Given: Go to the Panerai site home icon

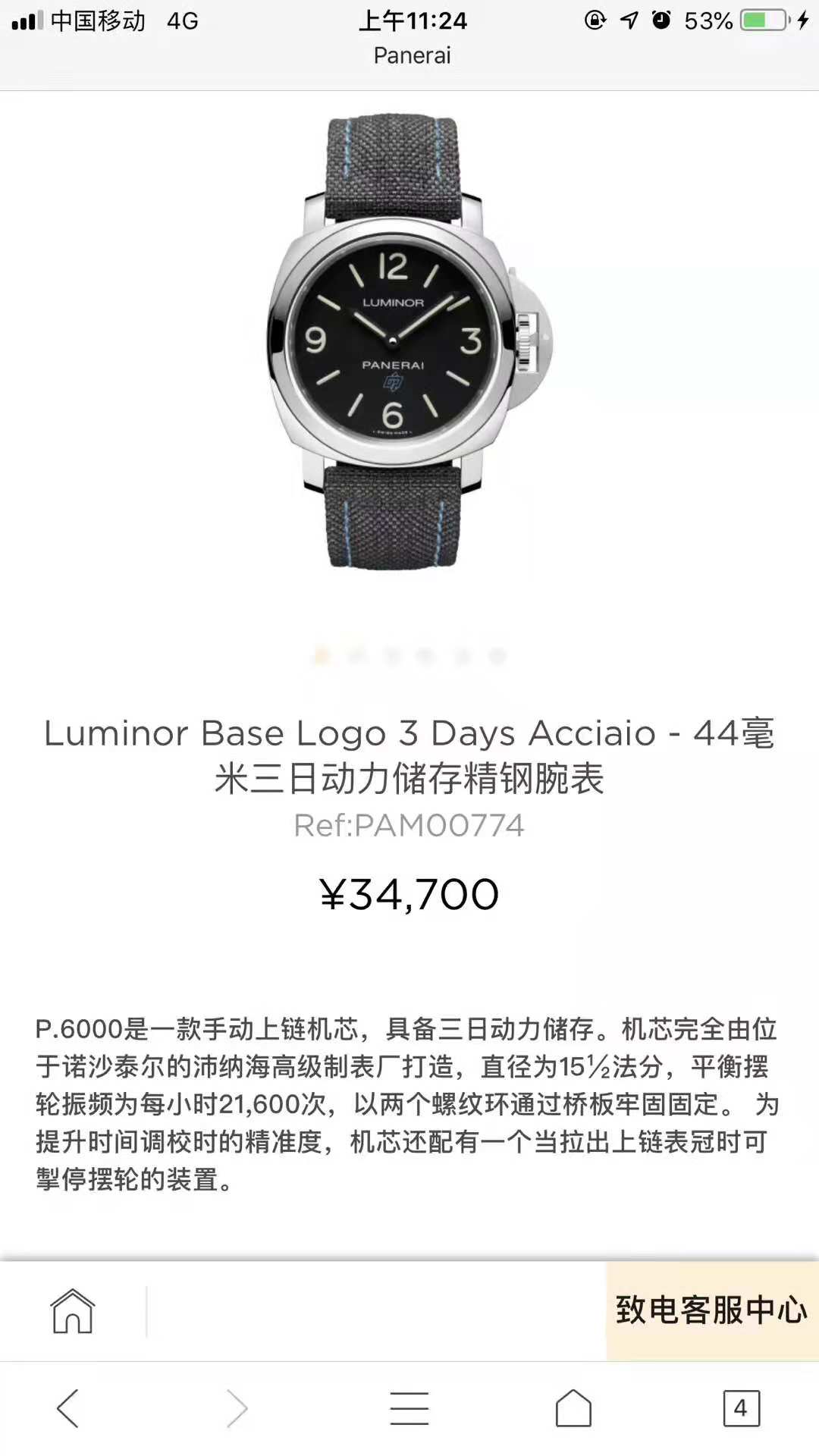Looking at the screenshot, I should (72, 1311).
